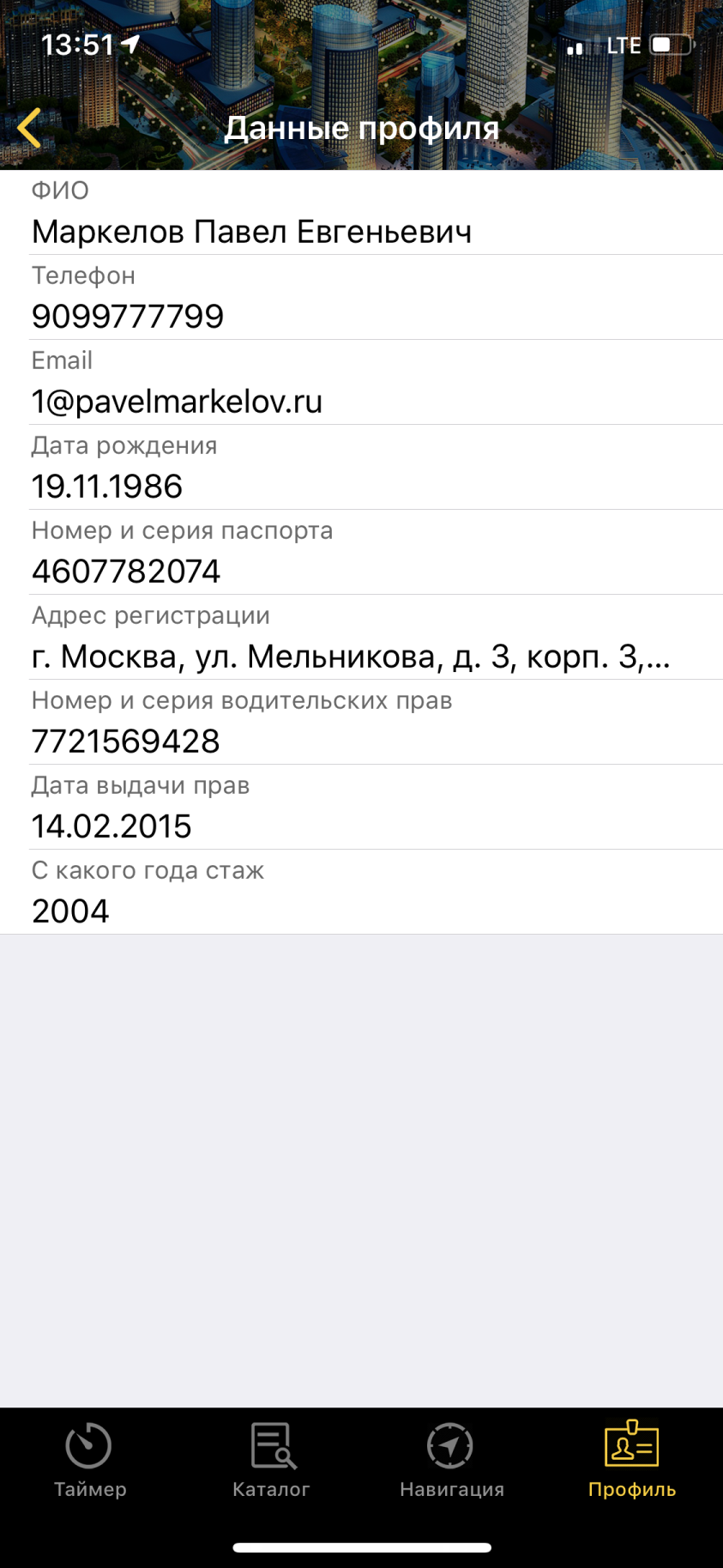Open the Каталог tab
The width and height of the screenshot is (723, 1568).
tap(271, 1461)
